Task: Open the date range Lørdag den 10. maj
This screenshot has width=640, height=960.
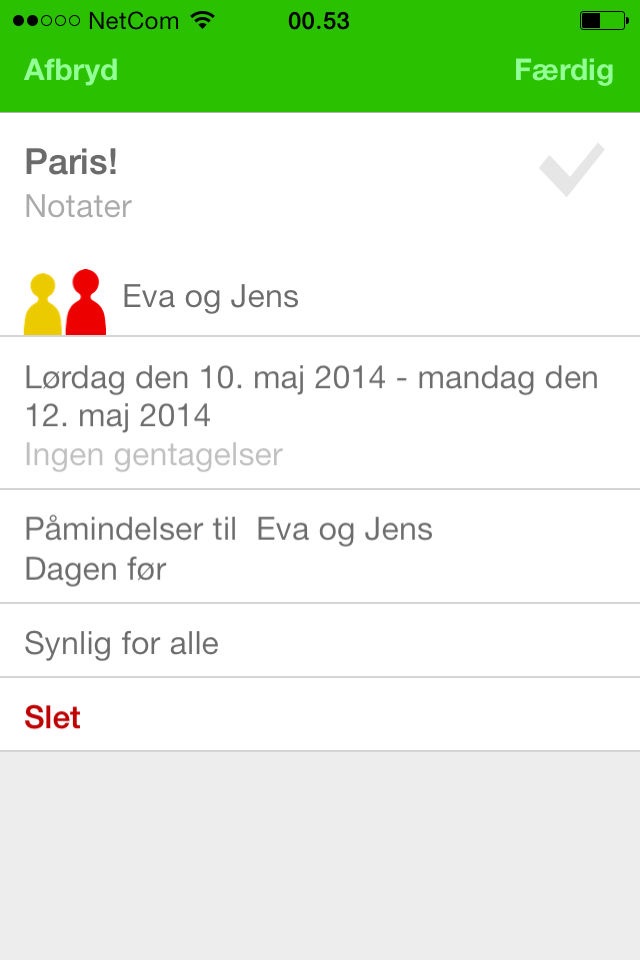Action: tap(311, 395)
